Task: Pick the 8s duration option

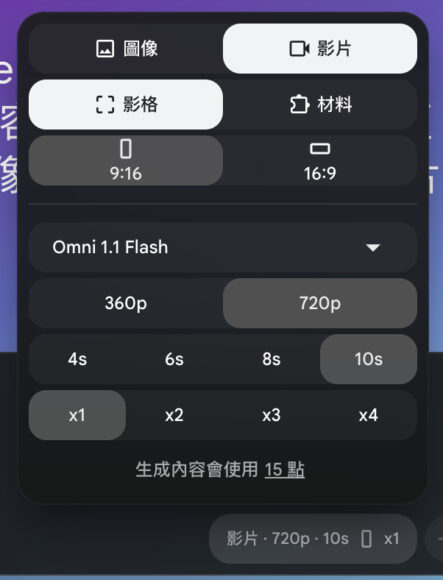Action: point(271,359)
